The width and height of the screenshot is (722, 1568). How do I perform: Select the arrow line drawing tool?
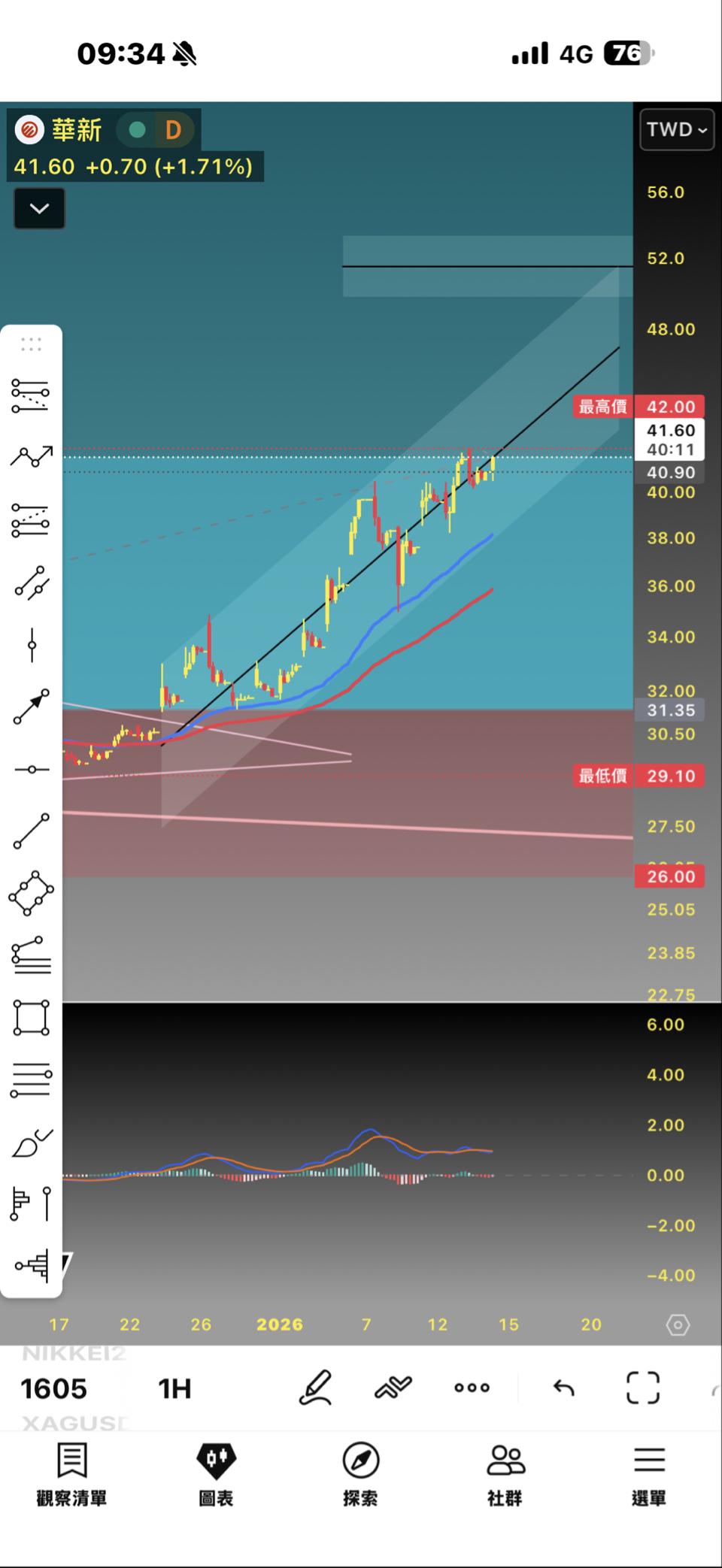point(32,707)
